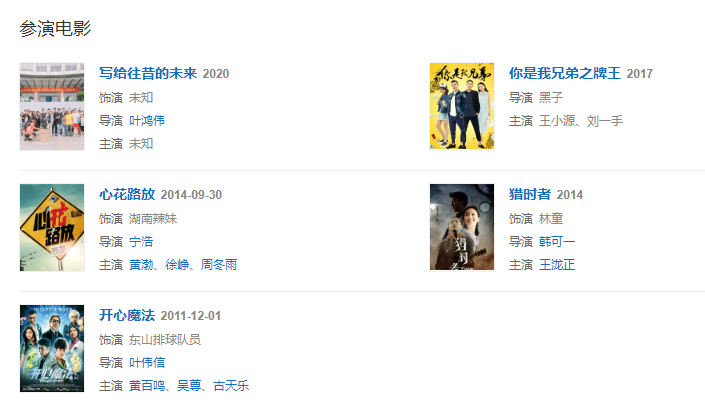705x408 pixels.
Task: Open the movie 你是我兄弟之牌王
Action: click(565, 73)
